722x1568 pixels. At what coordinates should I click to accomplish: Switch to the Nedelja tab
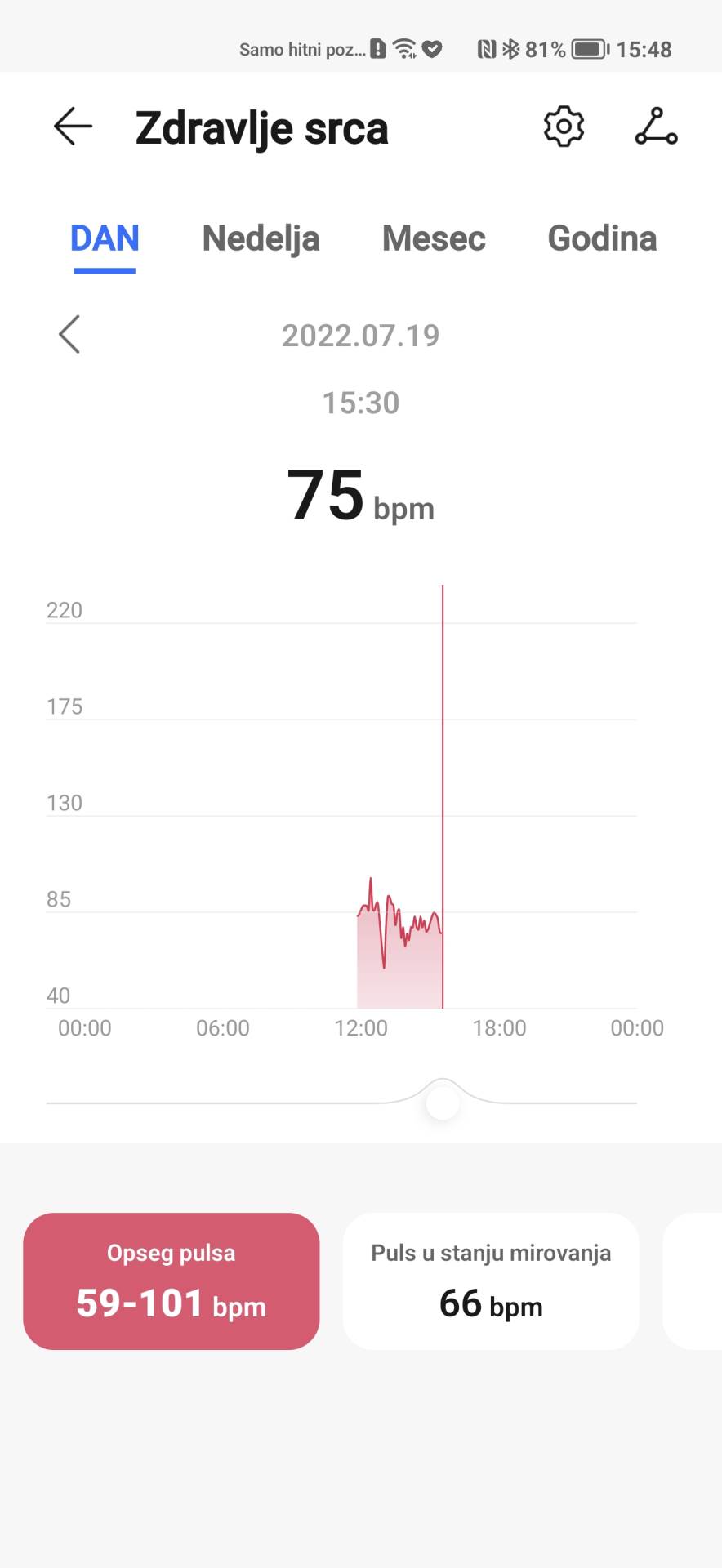coord(261,238)
